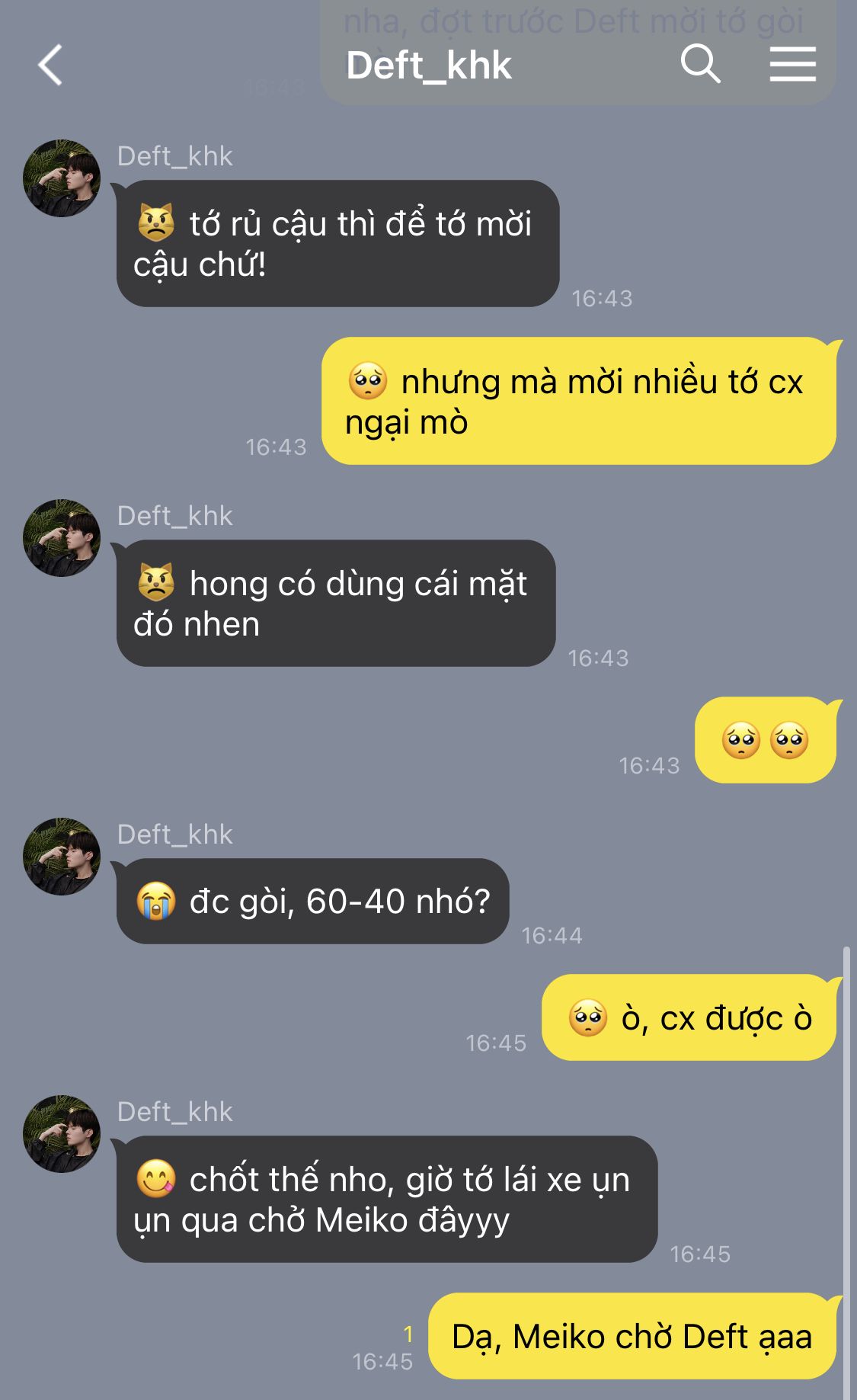Open Deft_khk's avatar beside the 60-40 message

click(x=62, y=857)
